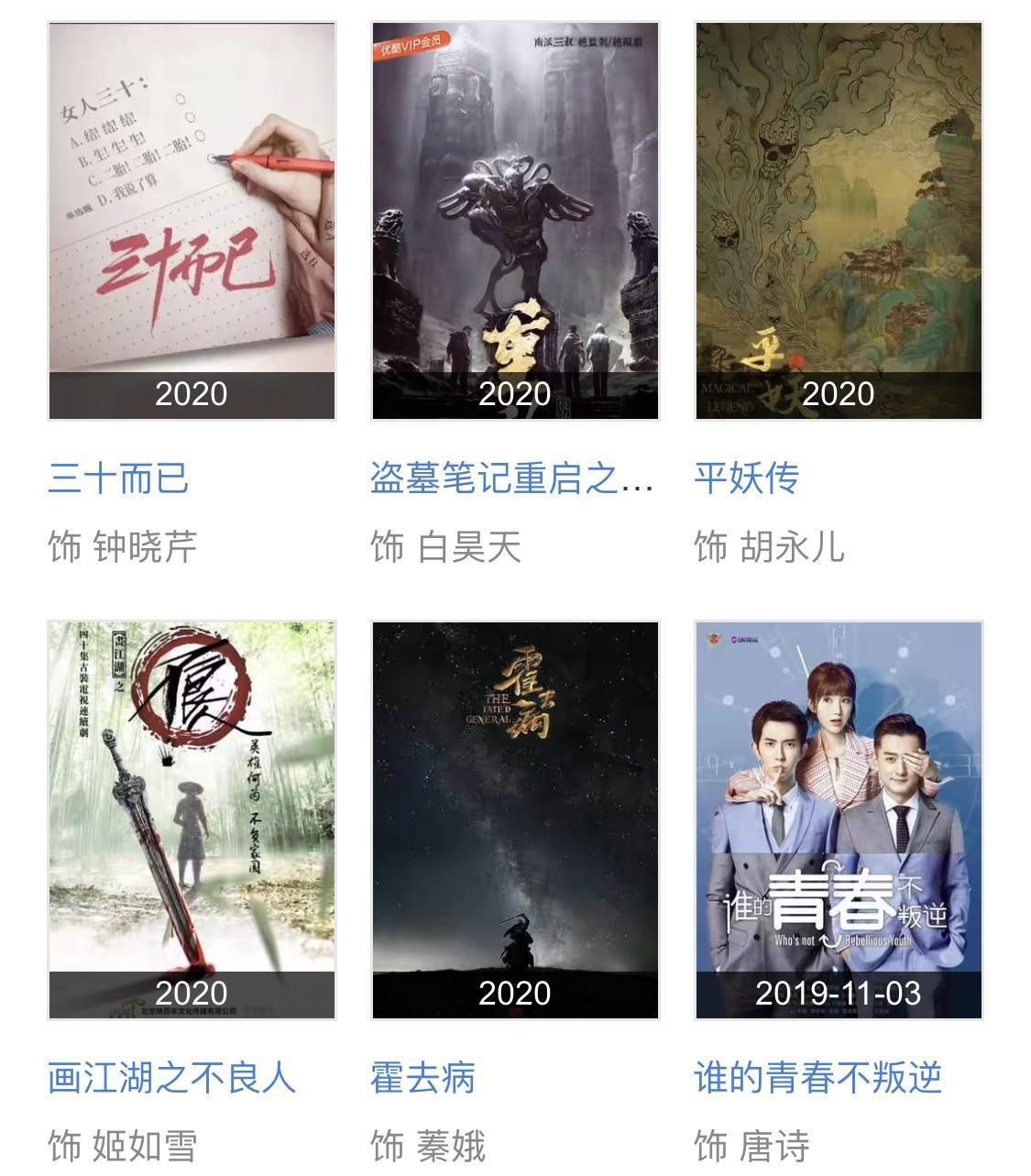The image size is (1031, 1176).
Task: View the 平妖传 poster tile
Action: (839, 221)
